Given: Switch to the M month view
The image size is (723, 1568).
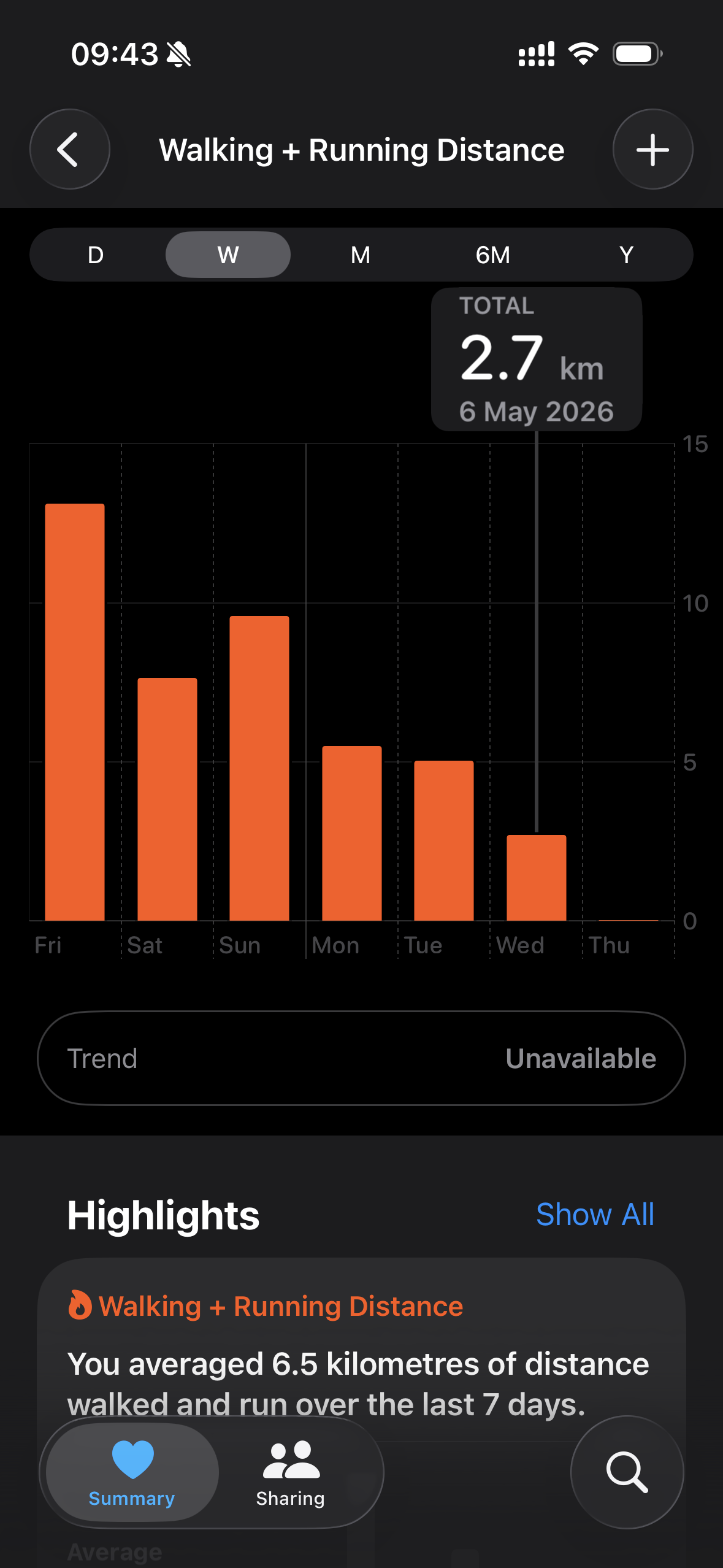Looking at the screenshot, I should tap(361, 255).
